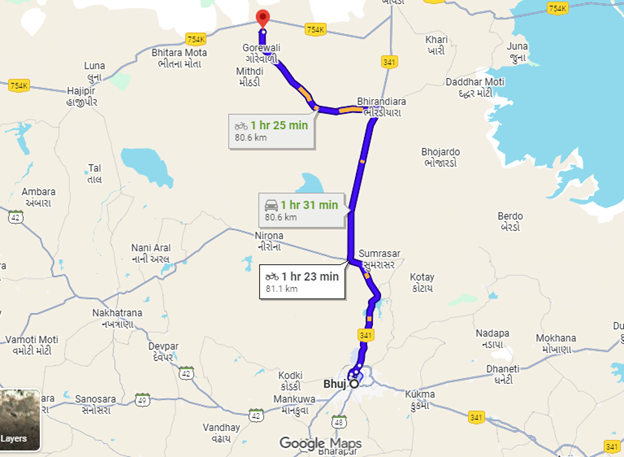Tap the Bhuj starting point marker
This screenshot has height=457, width=624.
point(354,383)
